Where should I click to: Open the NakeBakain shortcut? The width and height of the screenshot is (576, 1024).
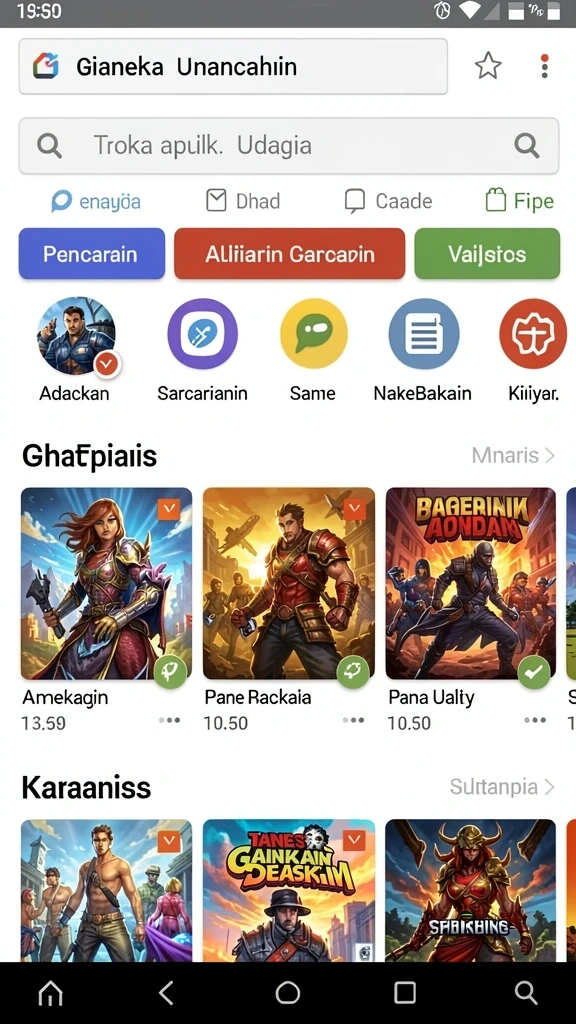[x=423, y=350]
